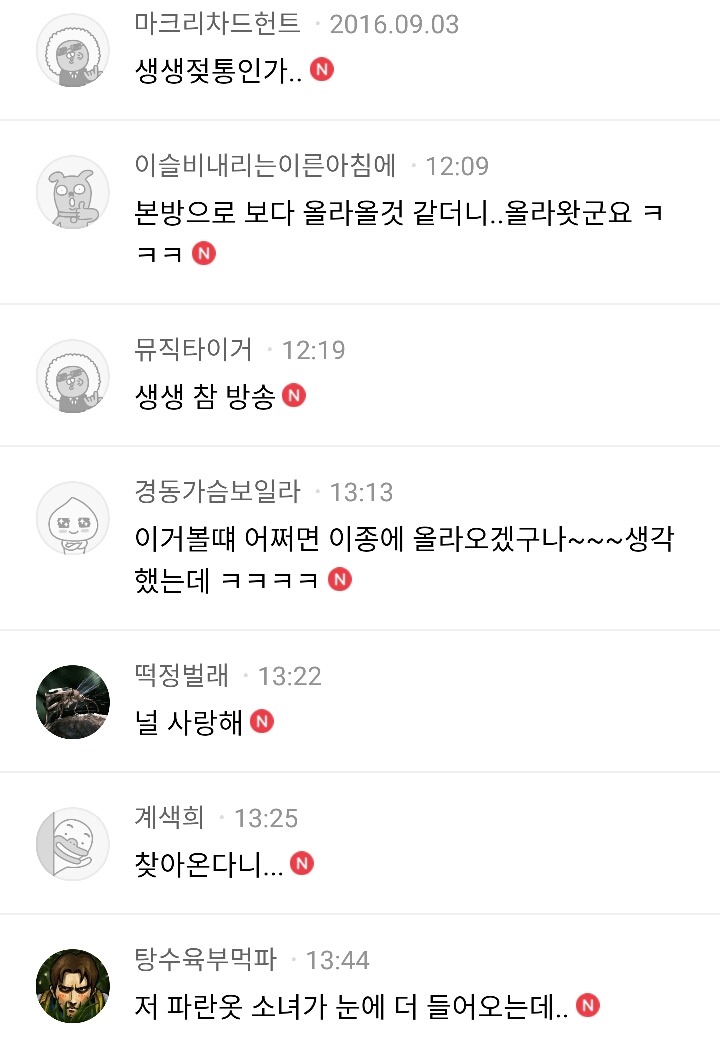The image size is (720, 1037).
Task: Open 계색희's duck avatar icon
Action: click(x=71, y=843)
